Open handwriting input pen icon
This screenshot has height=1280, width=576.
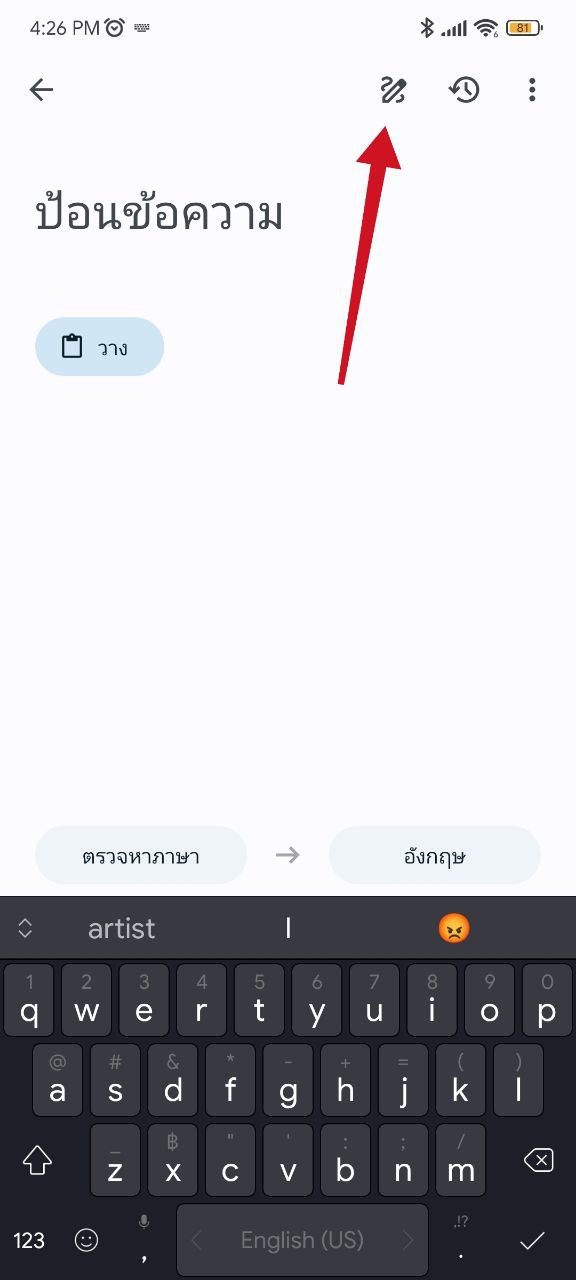tap(394, 90)
